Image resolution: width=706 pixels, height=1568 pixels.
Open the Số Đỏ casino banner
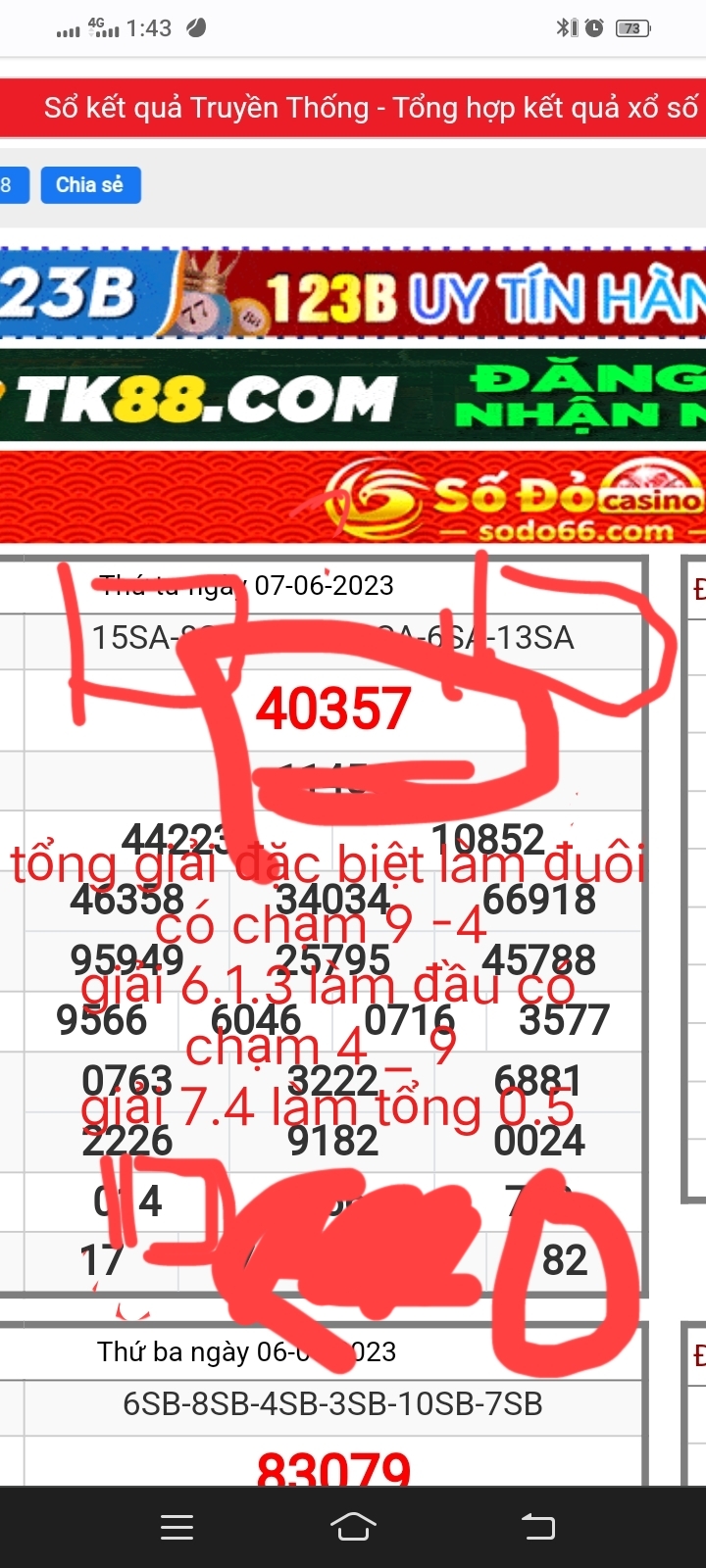[353, 497]
